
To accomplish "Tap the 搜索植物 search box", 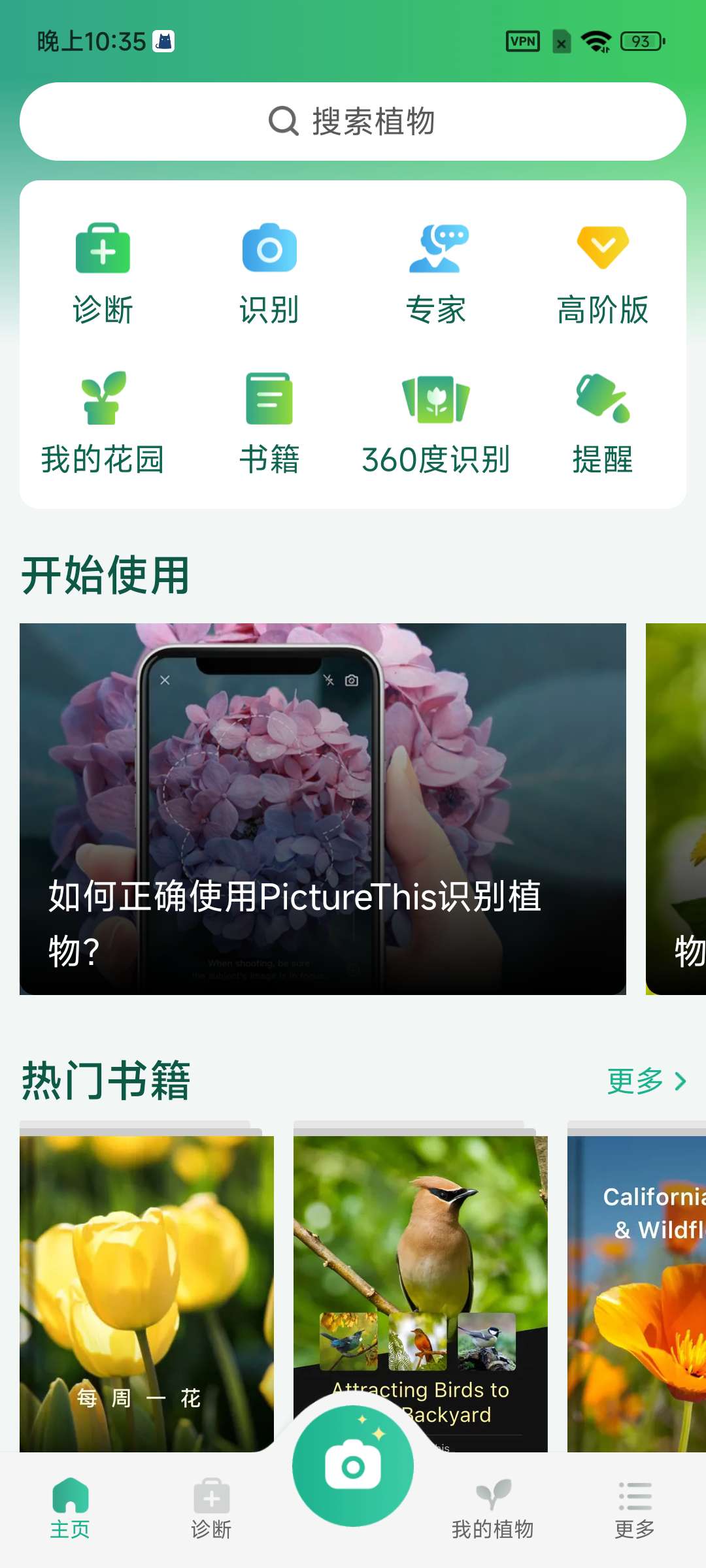I will (353, 122).
